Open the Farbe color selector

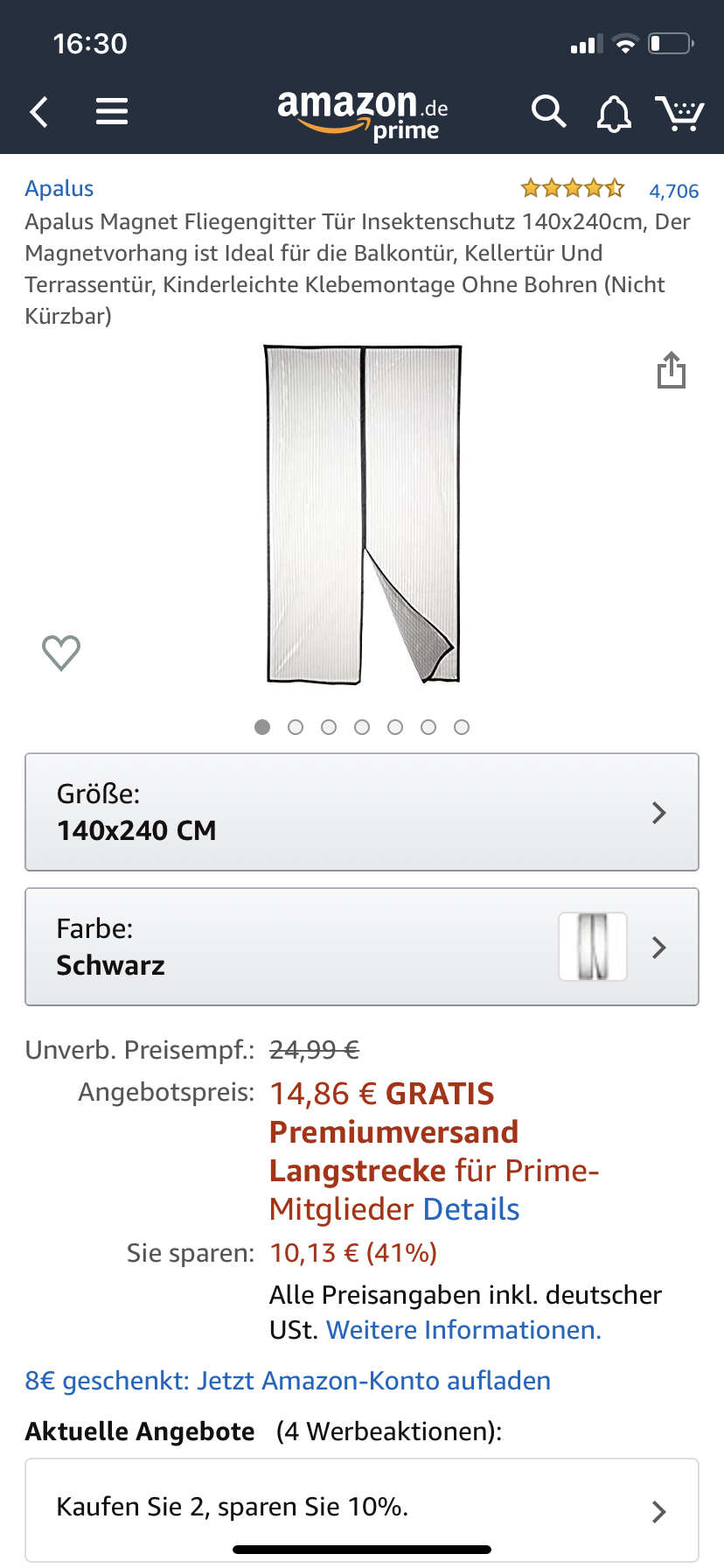tap(362, 947)
